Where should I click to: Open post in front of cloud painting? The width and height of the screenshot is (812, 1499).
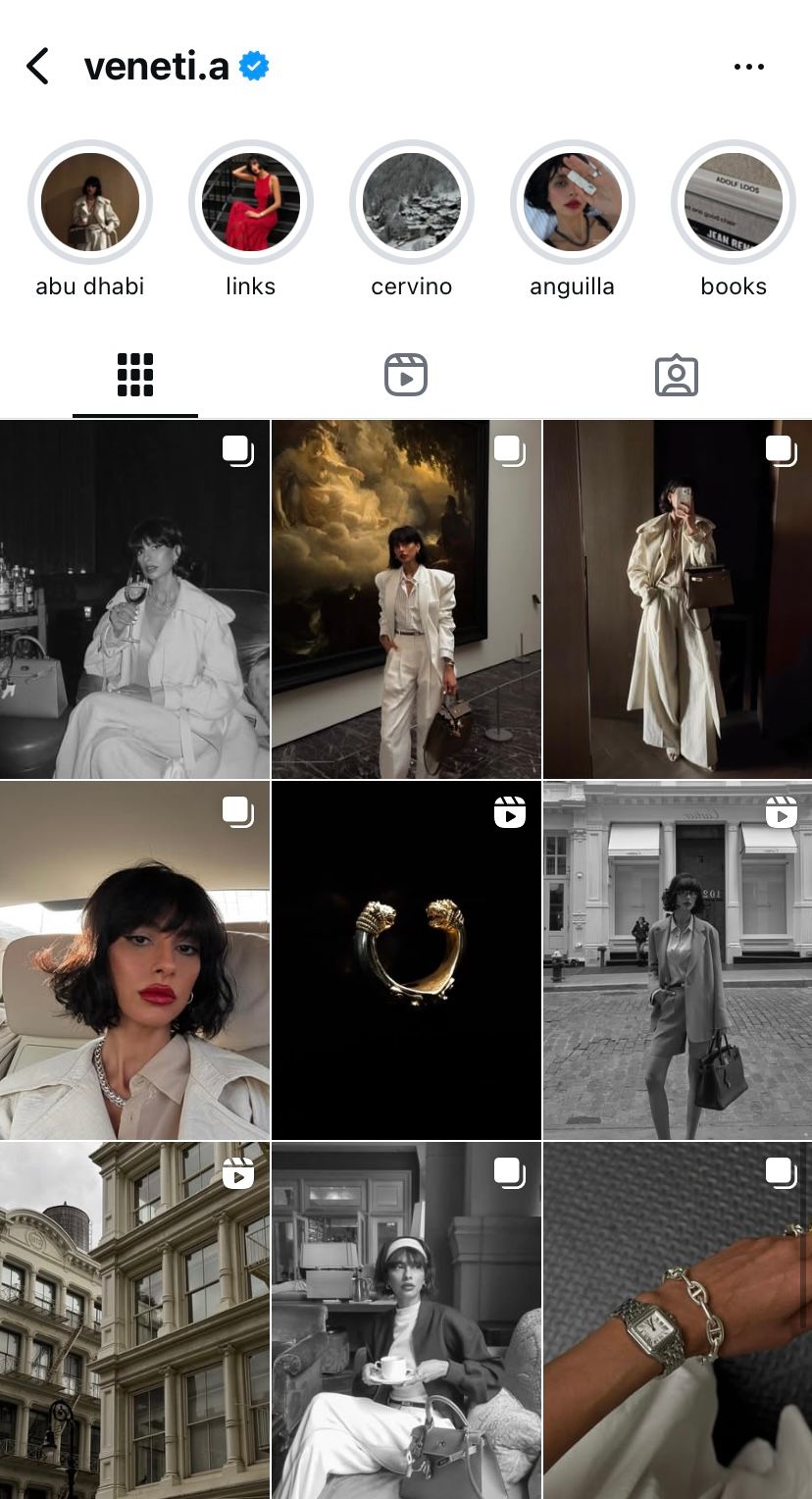pyautogui.click(x=406, y=599)
